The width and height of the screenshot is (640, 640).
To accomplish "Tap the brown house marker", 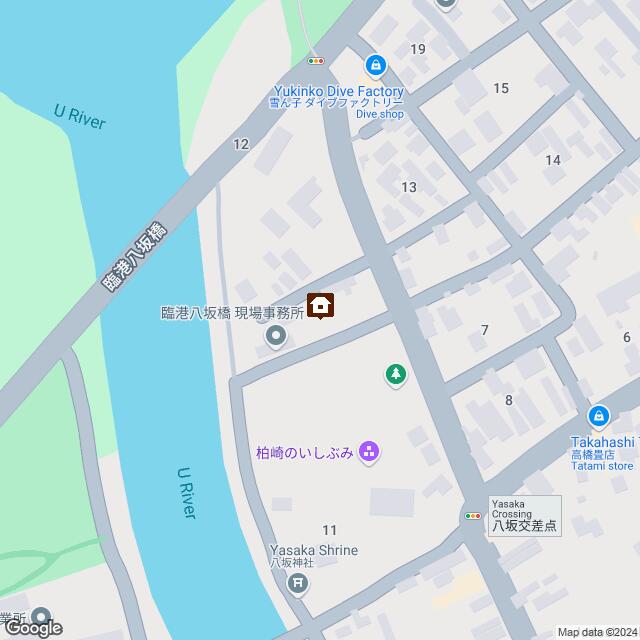I will pyautogui.click(x=320, y=306).
